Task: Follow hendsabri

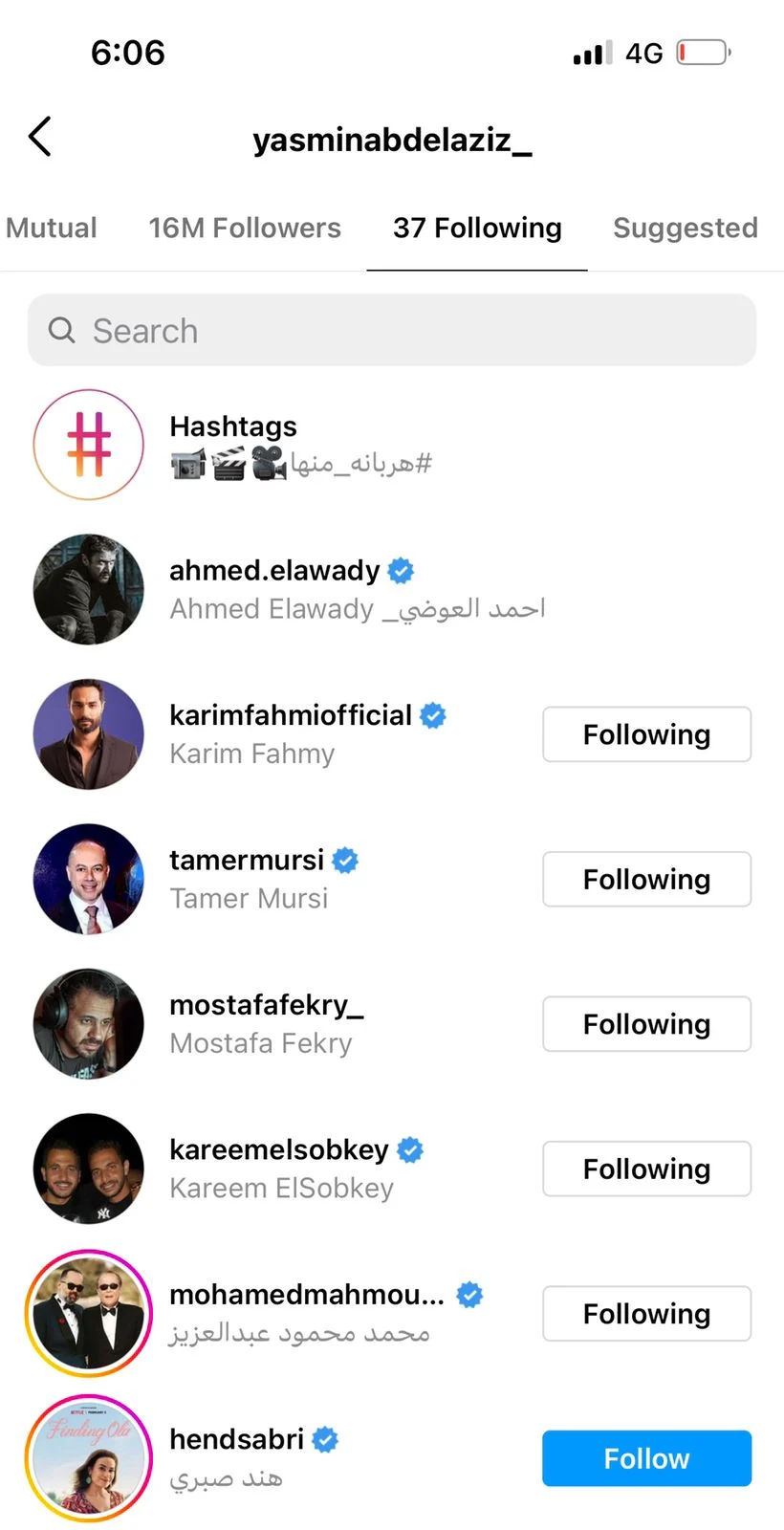Action: (x=646, y=1458)
